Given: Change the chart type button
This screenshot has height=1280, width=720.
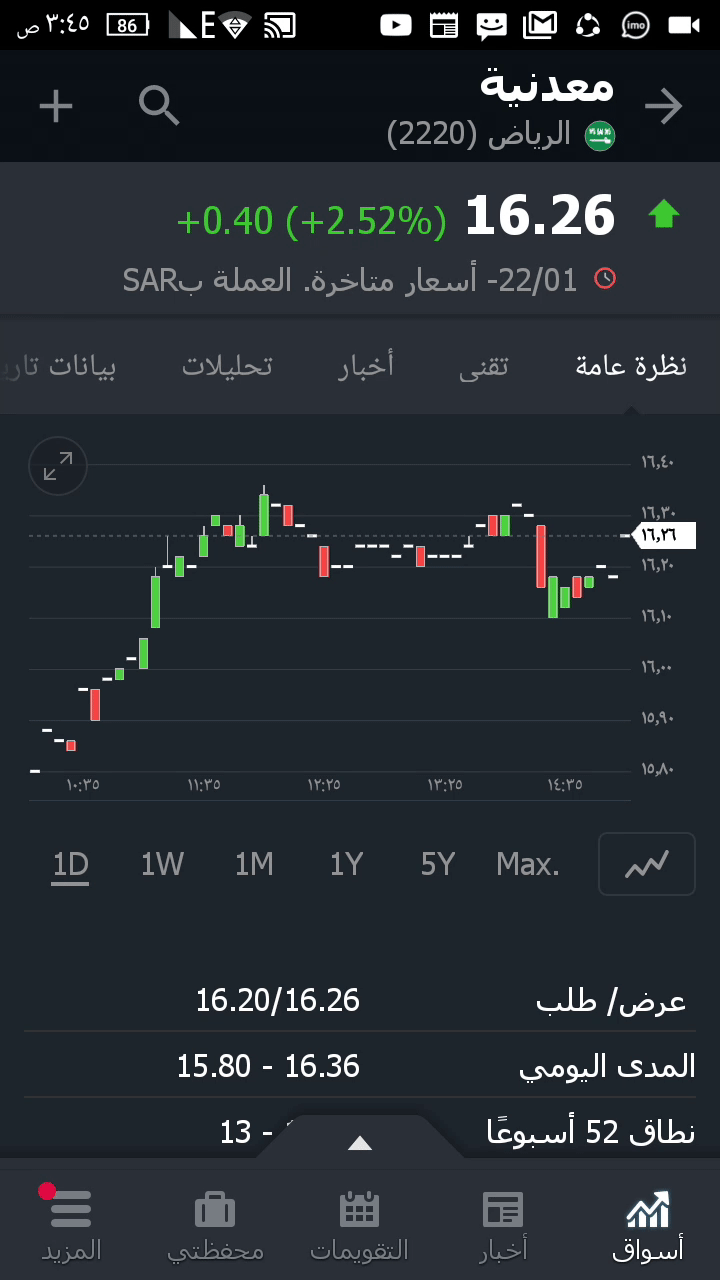Looking at the screenshot, I should pos(646,864).
